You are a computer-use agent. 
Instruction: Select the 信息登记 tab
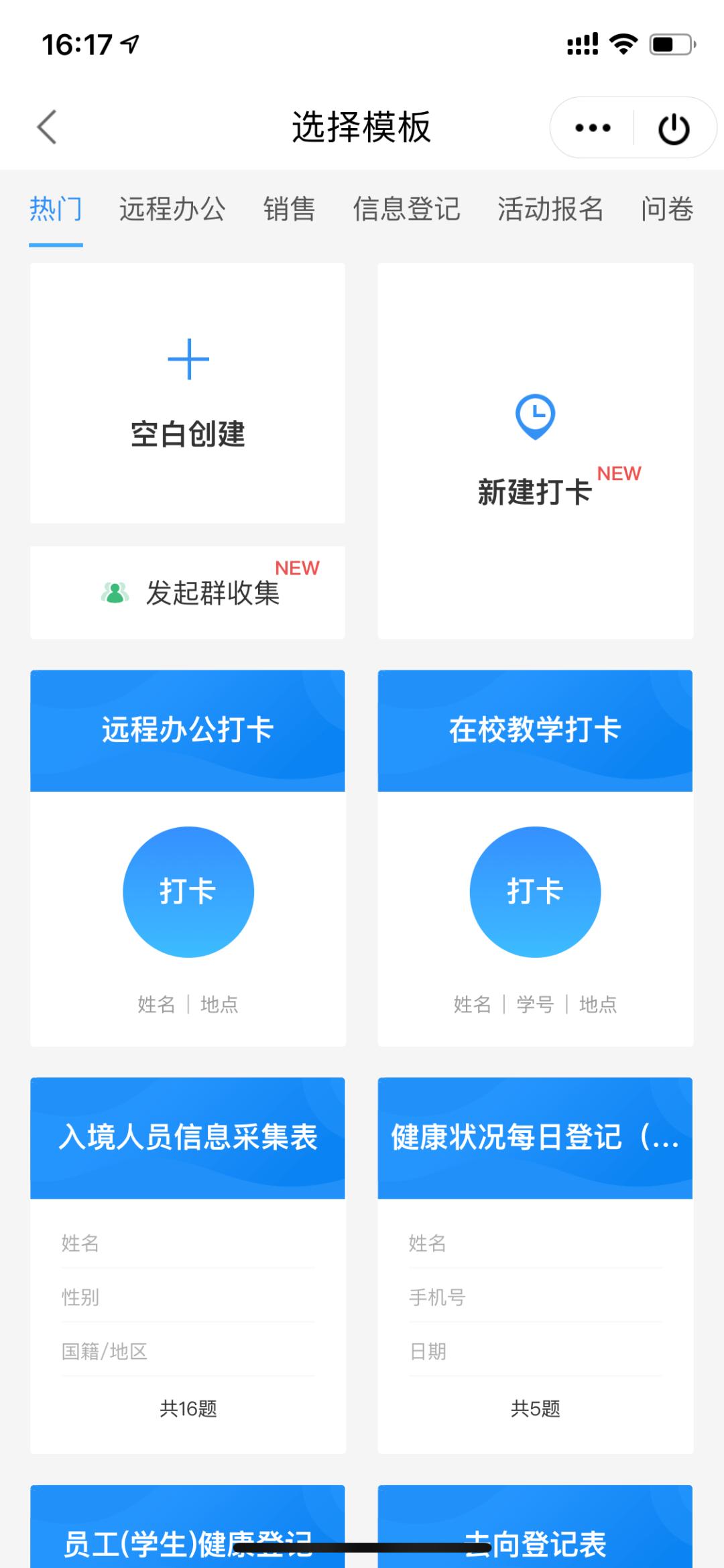(x=408, y=210)
